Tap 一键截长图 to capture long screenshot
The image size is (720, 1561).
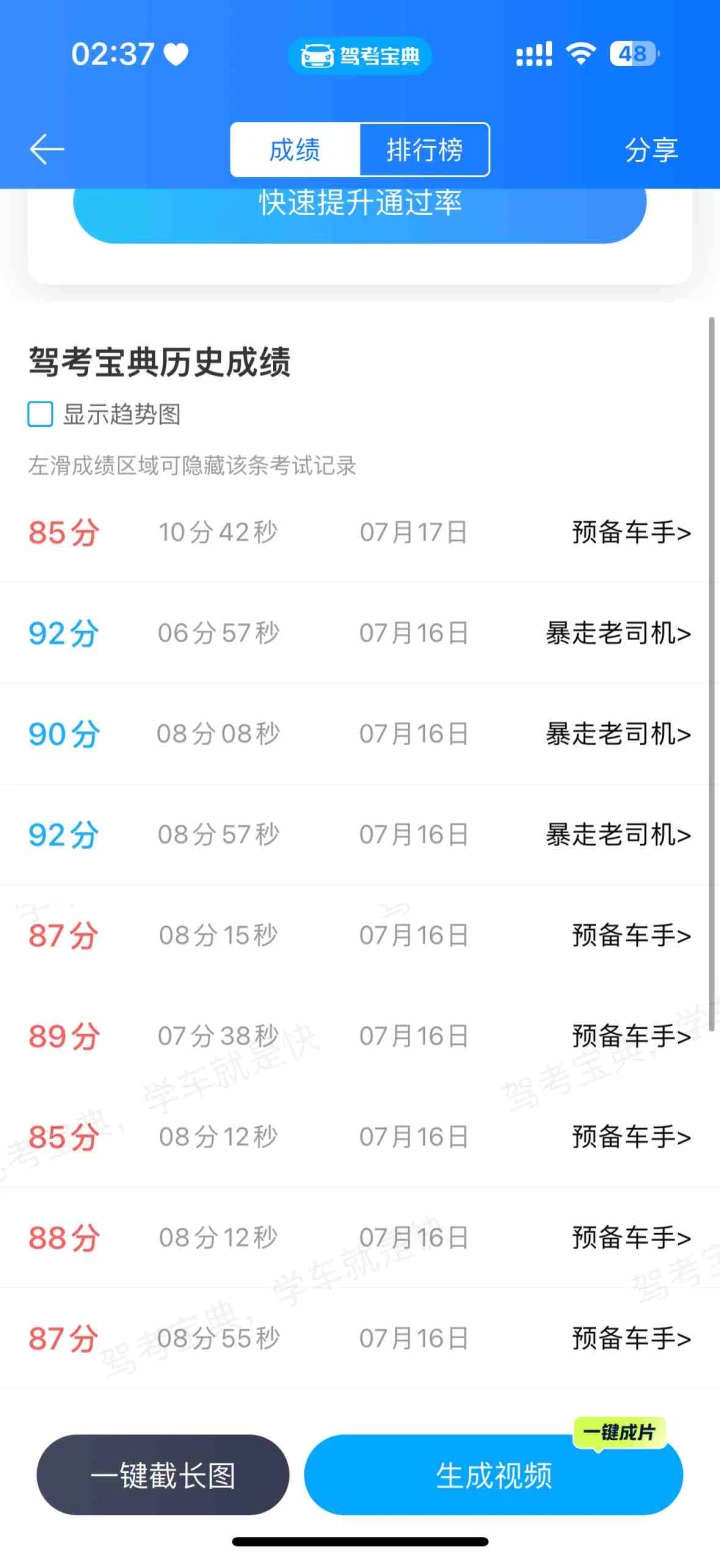coord(163,1475)
